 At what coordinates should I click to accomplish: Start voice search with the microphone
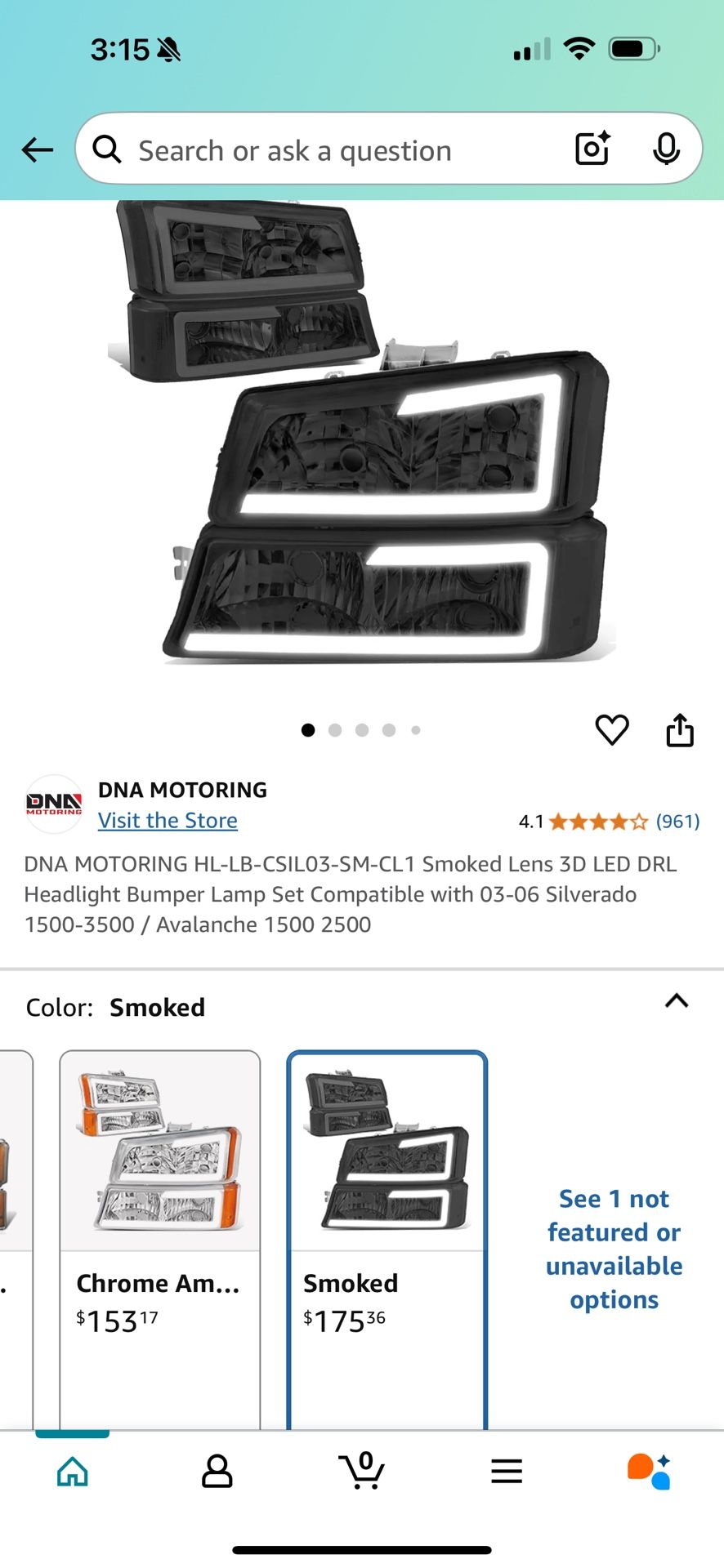click(x=667, y=149)
